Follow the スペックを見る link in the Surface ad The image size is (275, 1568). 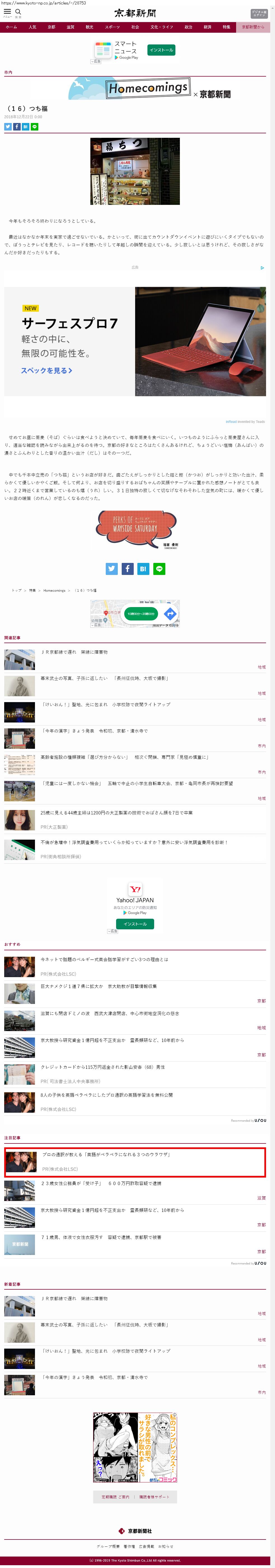[46, 370]
